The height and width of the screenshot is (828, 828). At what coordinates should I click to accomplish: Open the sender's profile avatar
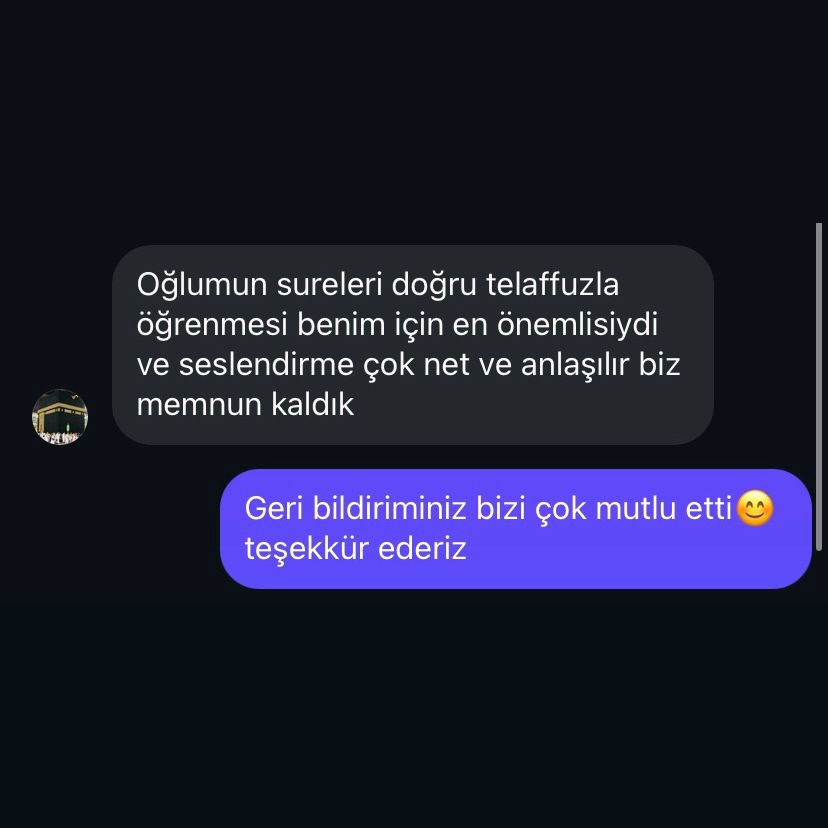tap(60, 417)
